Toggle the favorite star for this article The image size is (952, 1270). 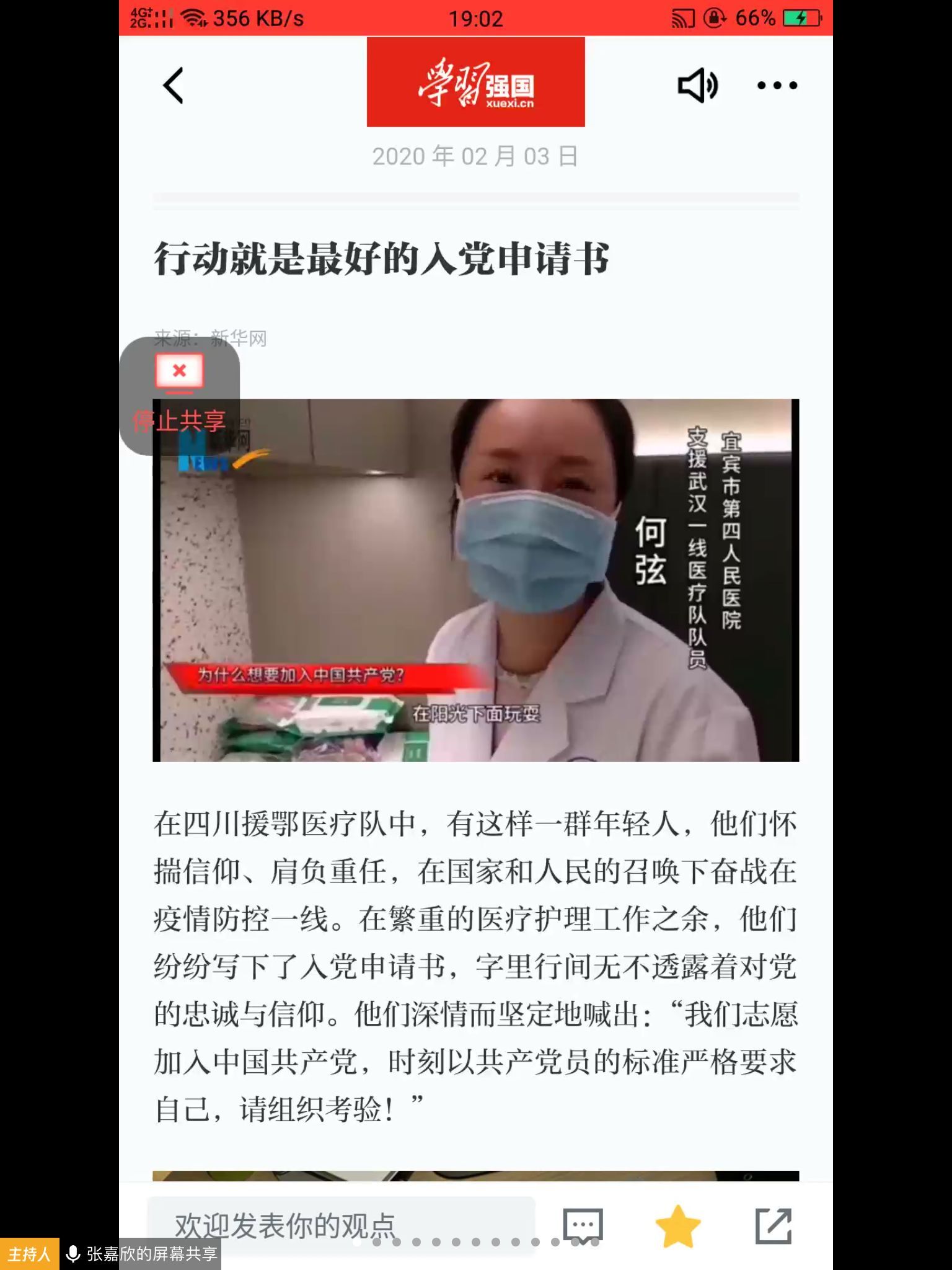point(677,1226)
